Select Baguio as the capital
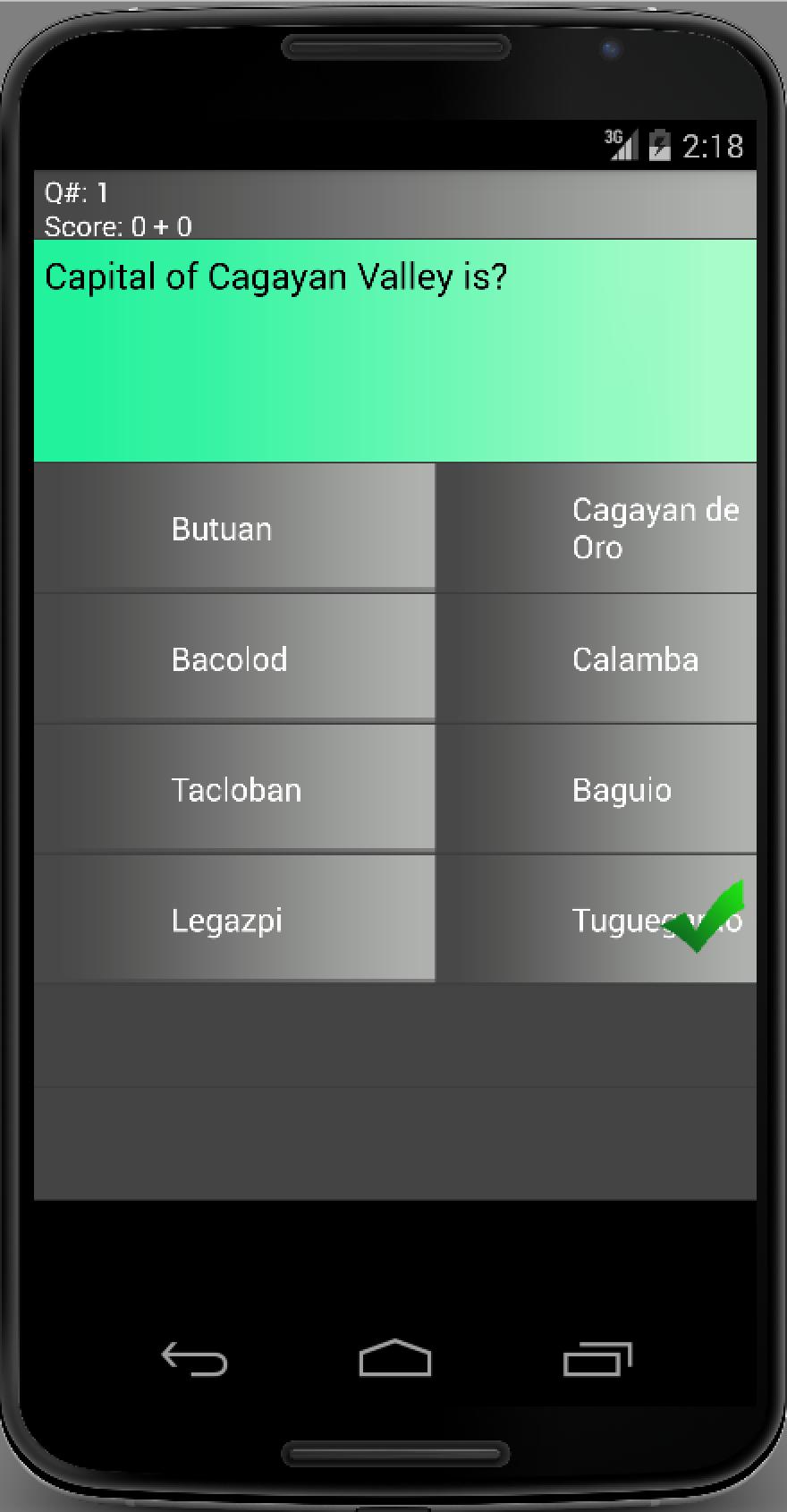 (x=596, y=789)
